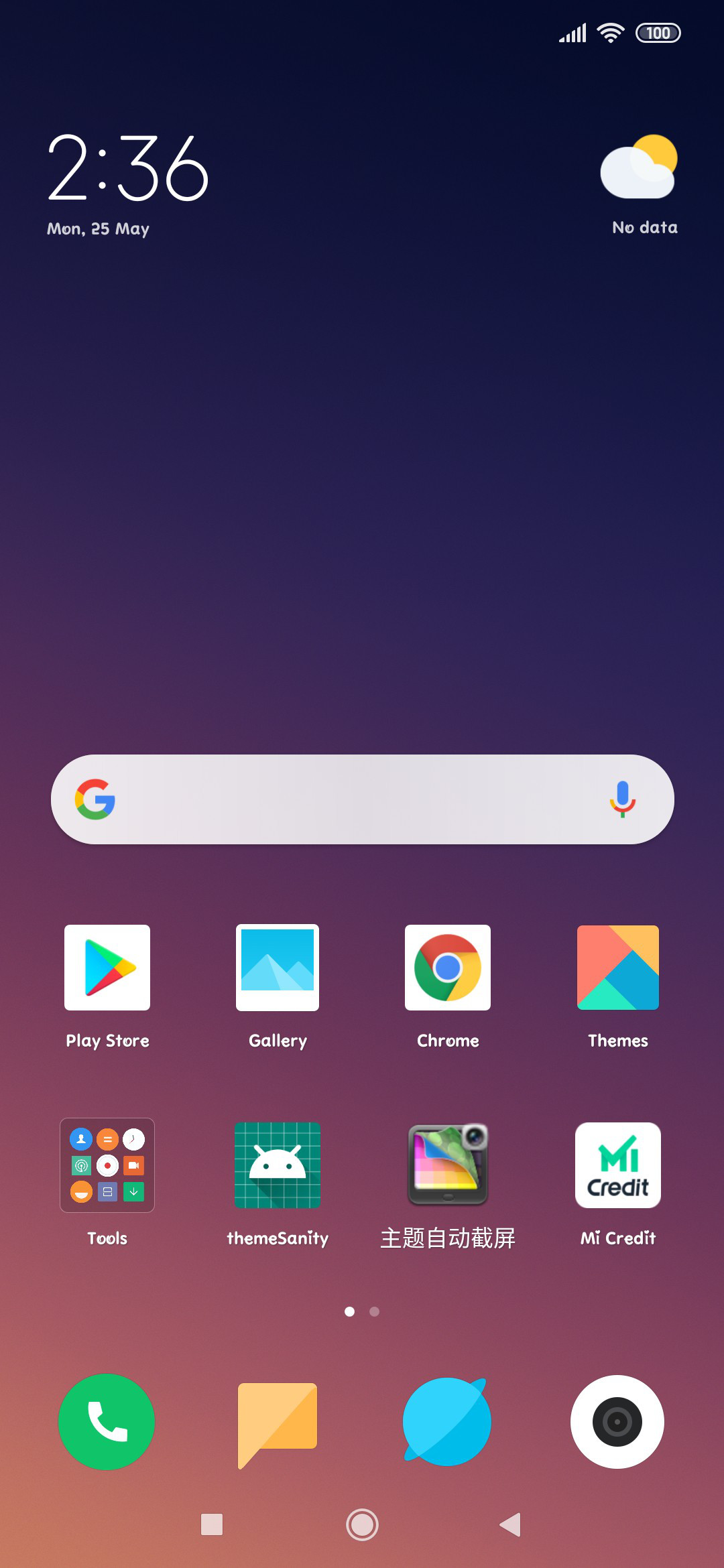Open the Camera app in the dock
This screenshot has height=1568, width=724.
(x=617, y=1422)
